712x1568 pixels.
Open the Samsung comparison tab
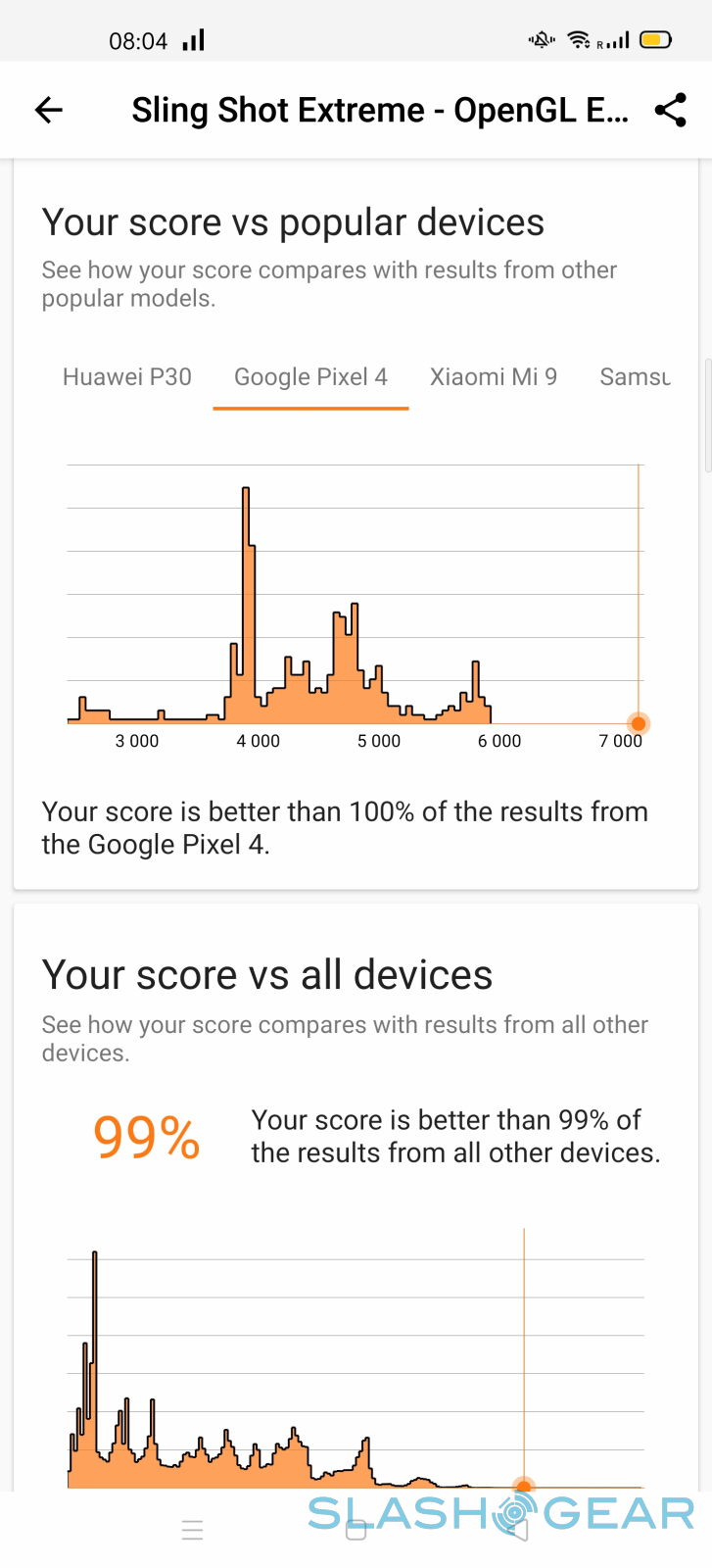tap(635, 377)
